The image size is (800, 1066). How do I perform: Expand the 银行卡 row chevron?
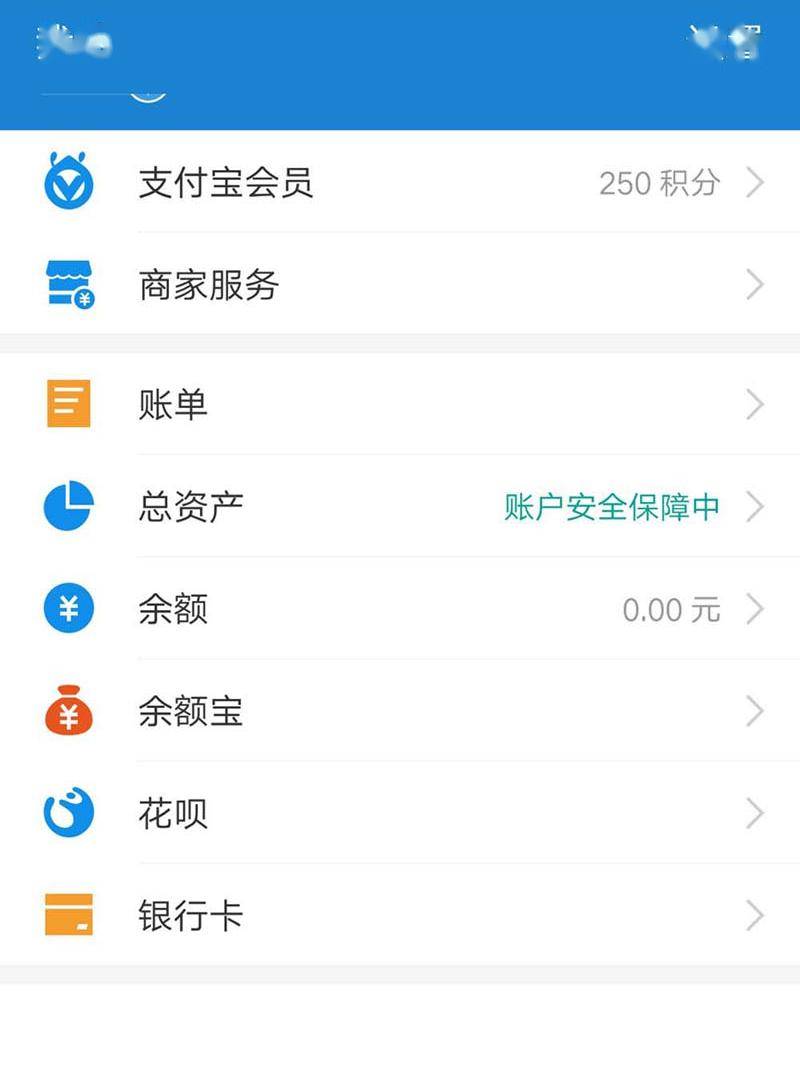[x=755, y=915]
